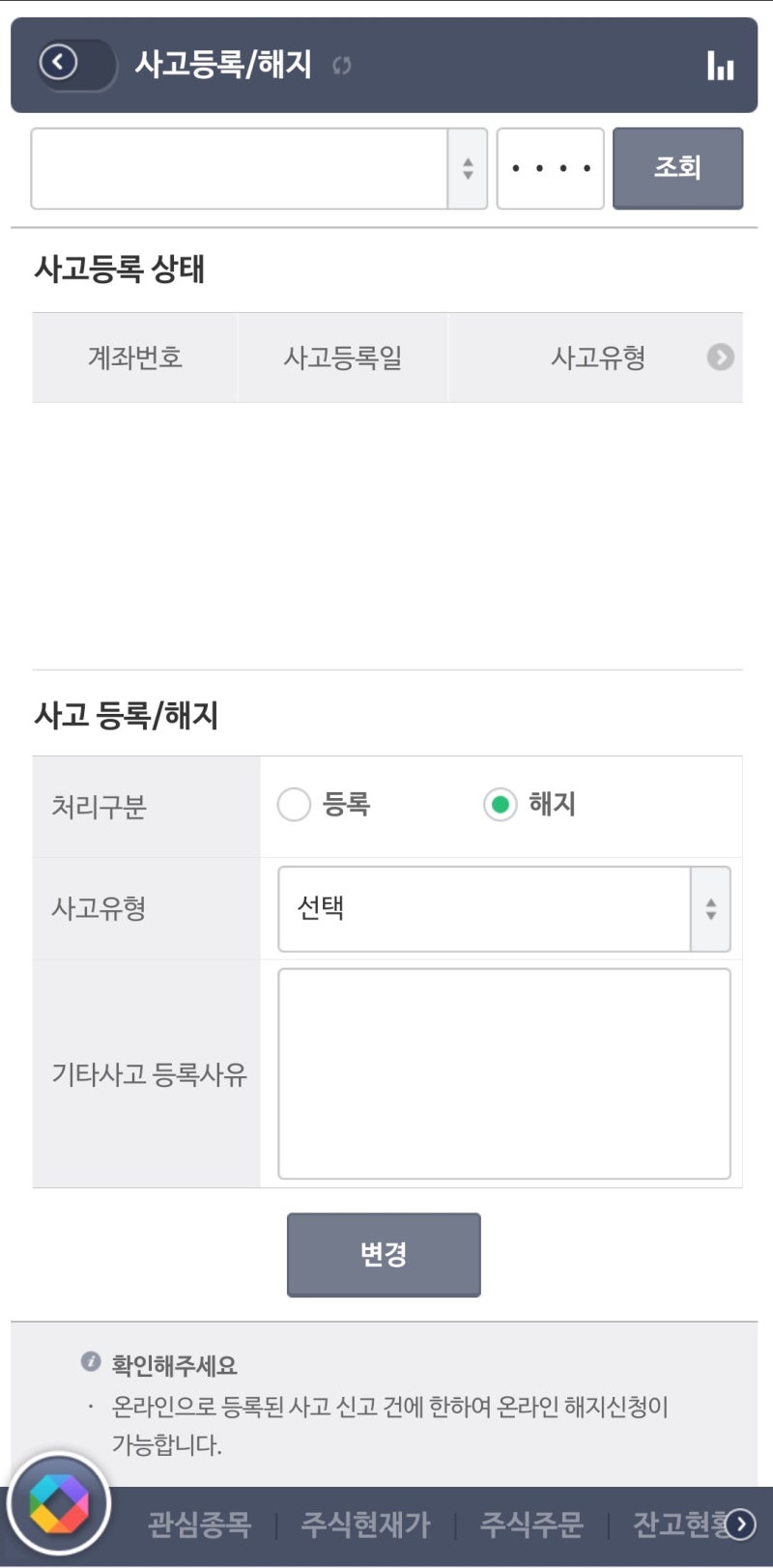Click the 변경 button
The width and height of the screenshot is (773, 1568).
(x=384, y=1254)
